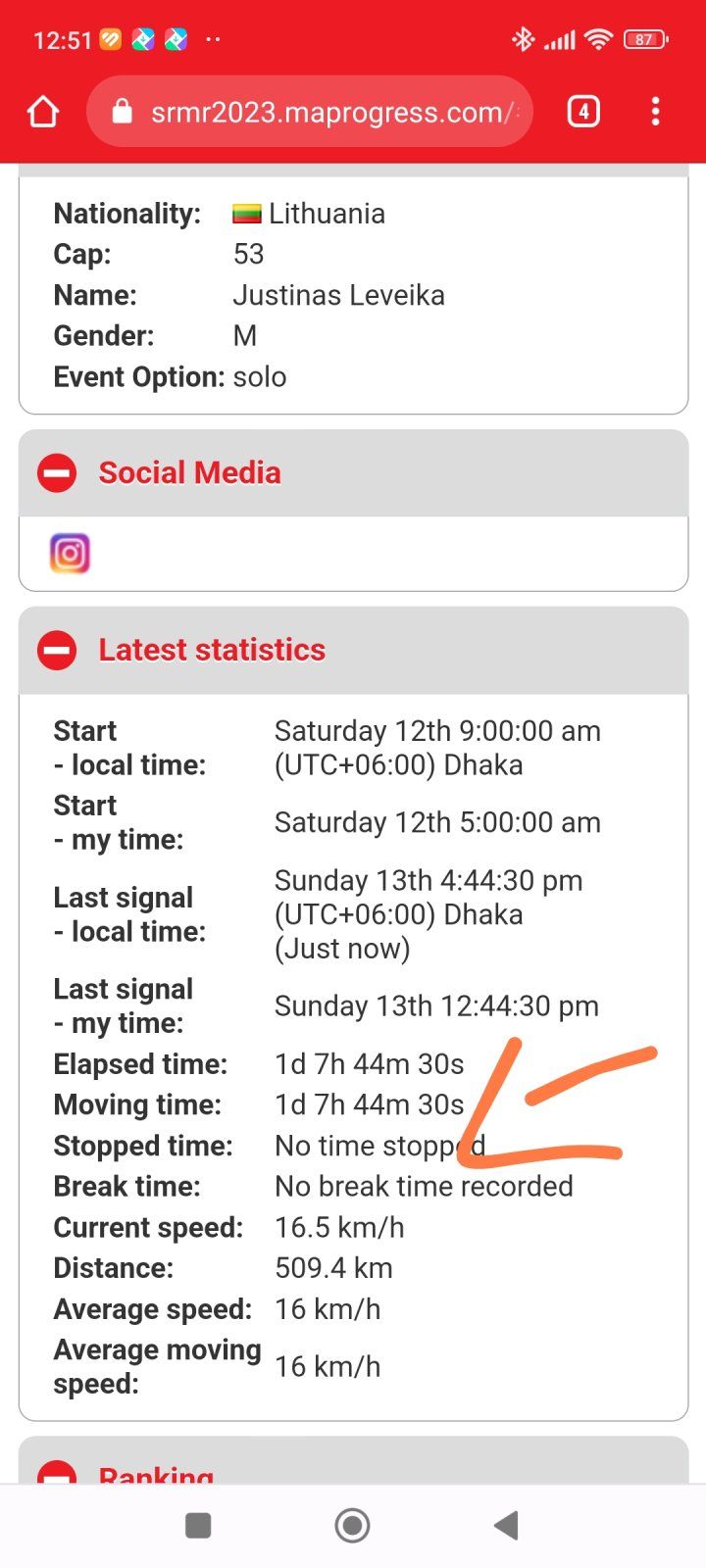The image size is (706, 1568).
Task: Collapse the Ranking section
Action: pos(57,1472)
